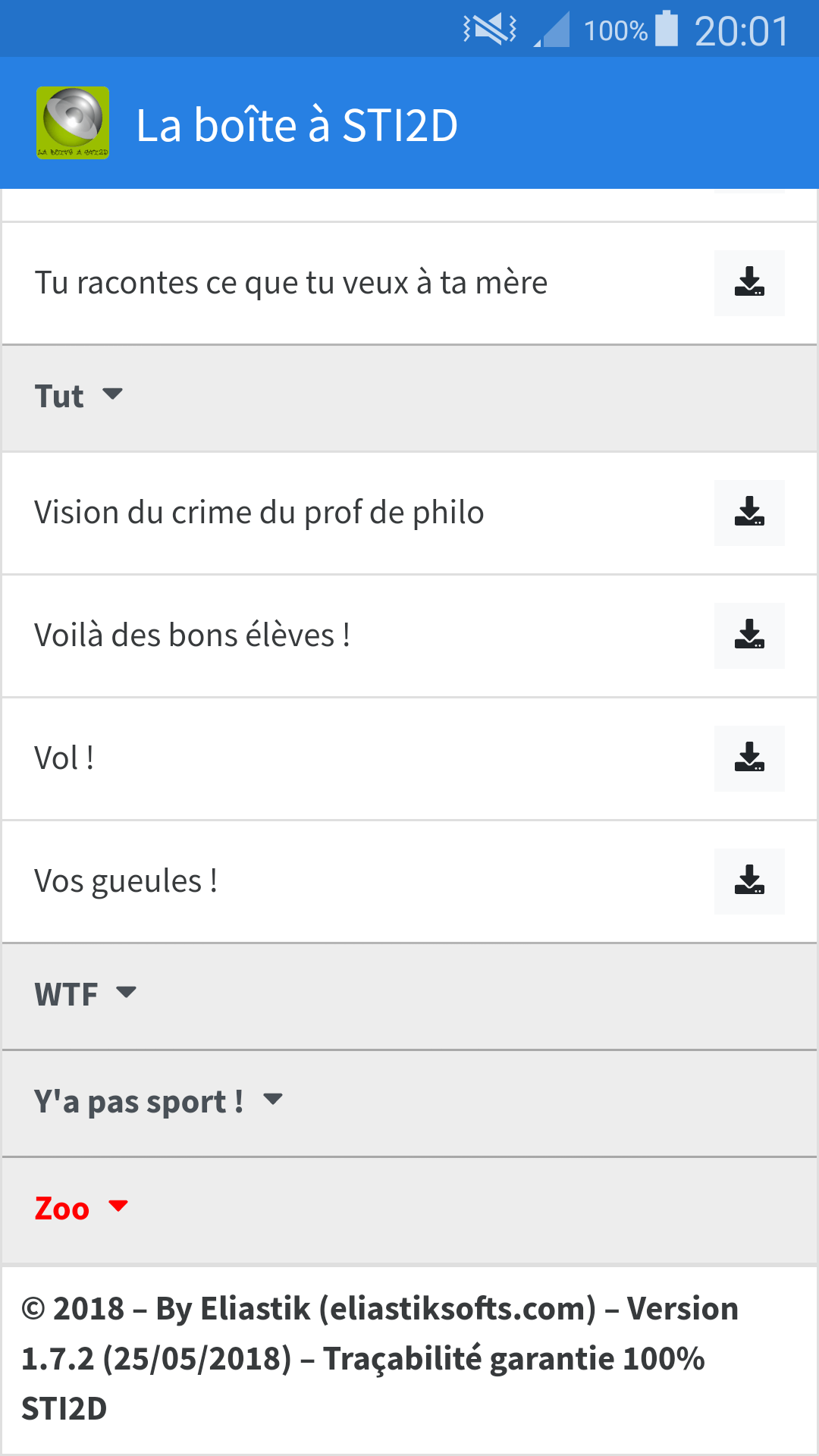This screenshot has width=819, height=1456.
Task: Download "Vision du crime du prof de philo"
Action: (749, 513)
